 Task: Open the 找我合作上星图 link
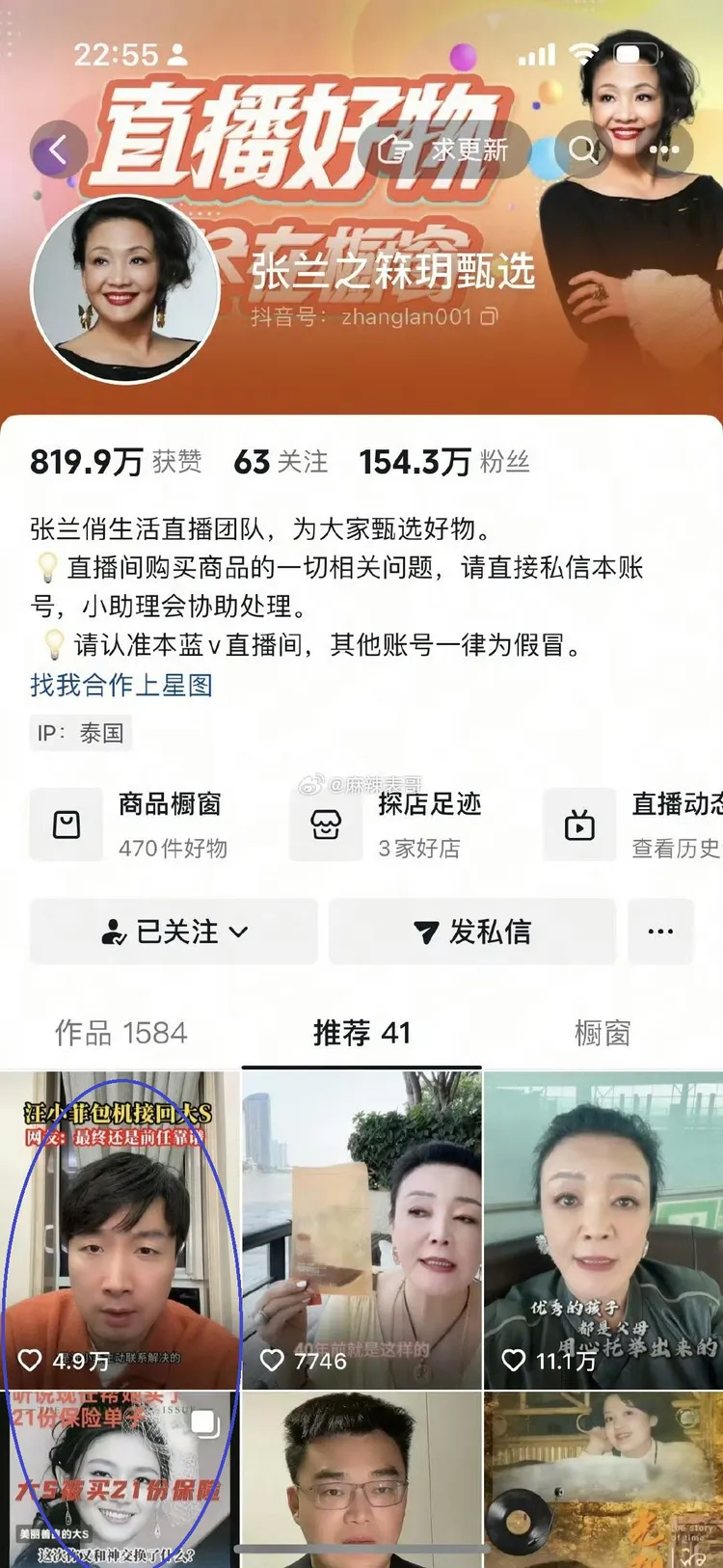(120, 686)
